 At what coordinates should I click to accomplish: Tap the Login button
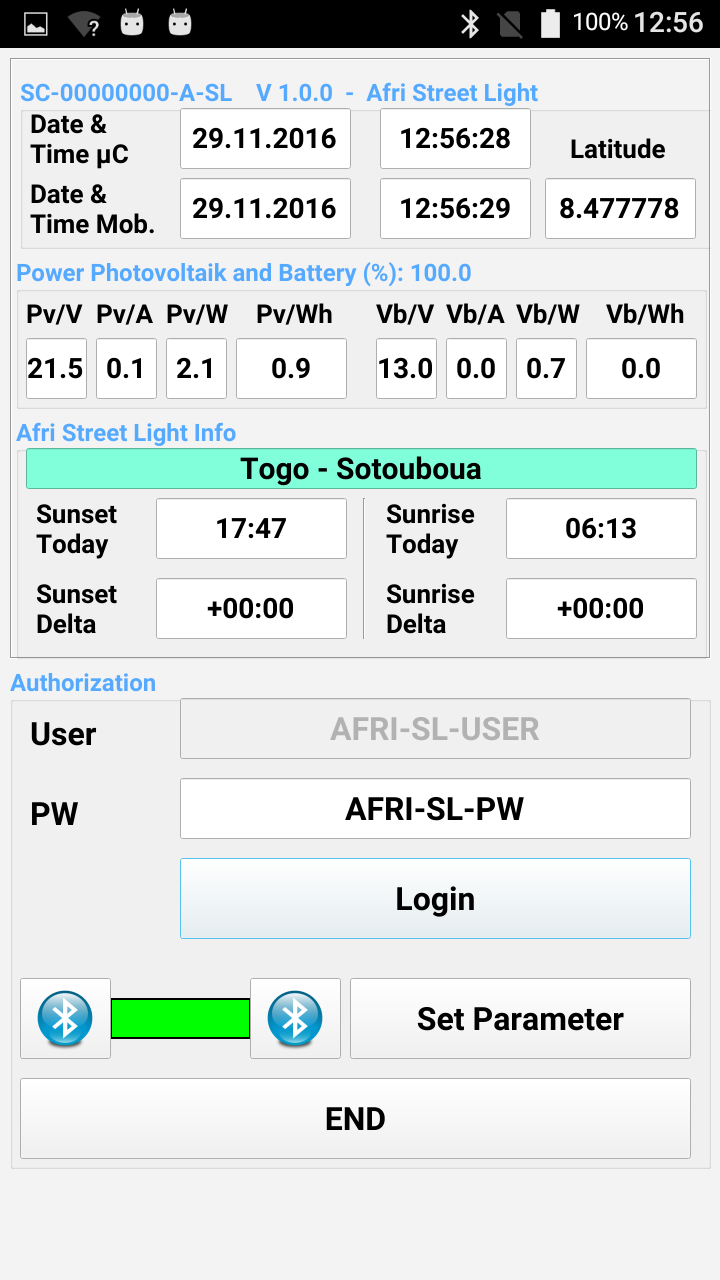(x=435, y=898)
